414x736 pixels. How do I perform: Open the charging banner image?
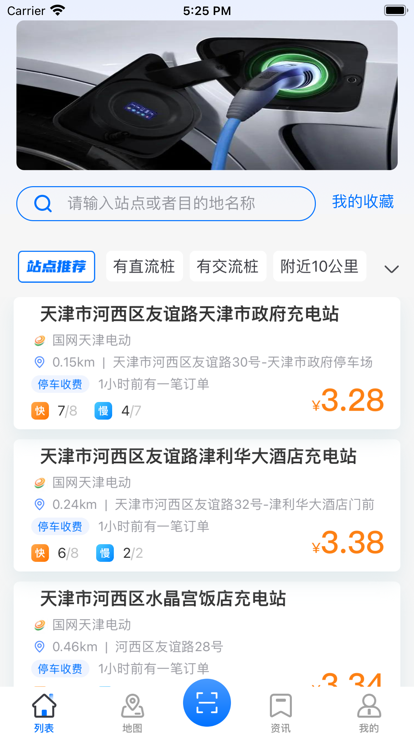point(207,95)
